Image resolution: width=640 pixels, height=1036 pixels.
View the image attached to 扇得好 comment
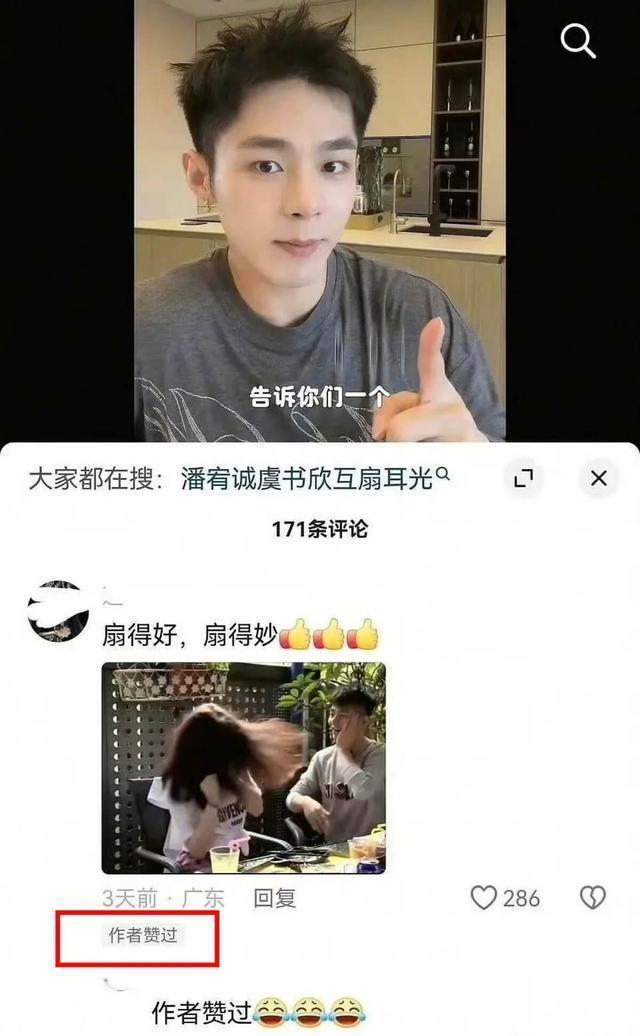[x=244, y=768]
